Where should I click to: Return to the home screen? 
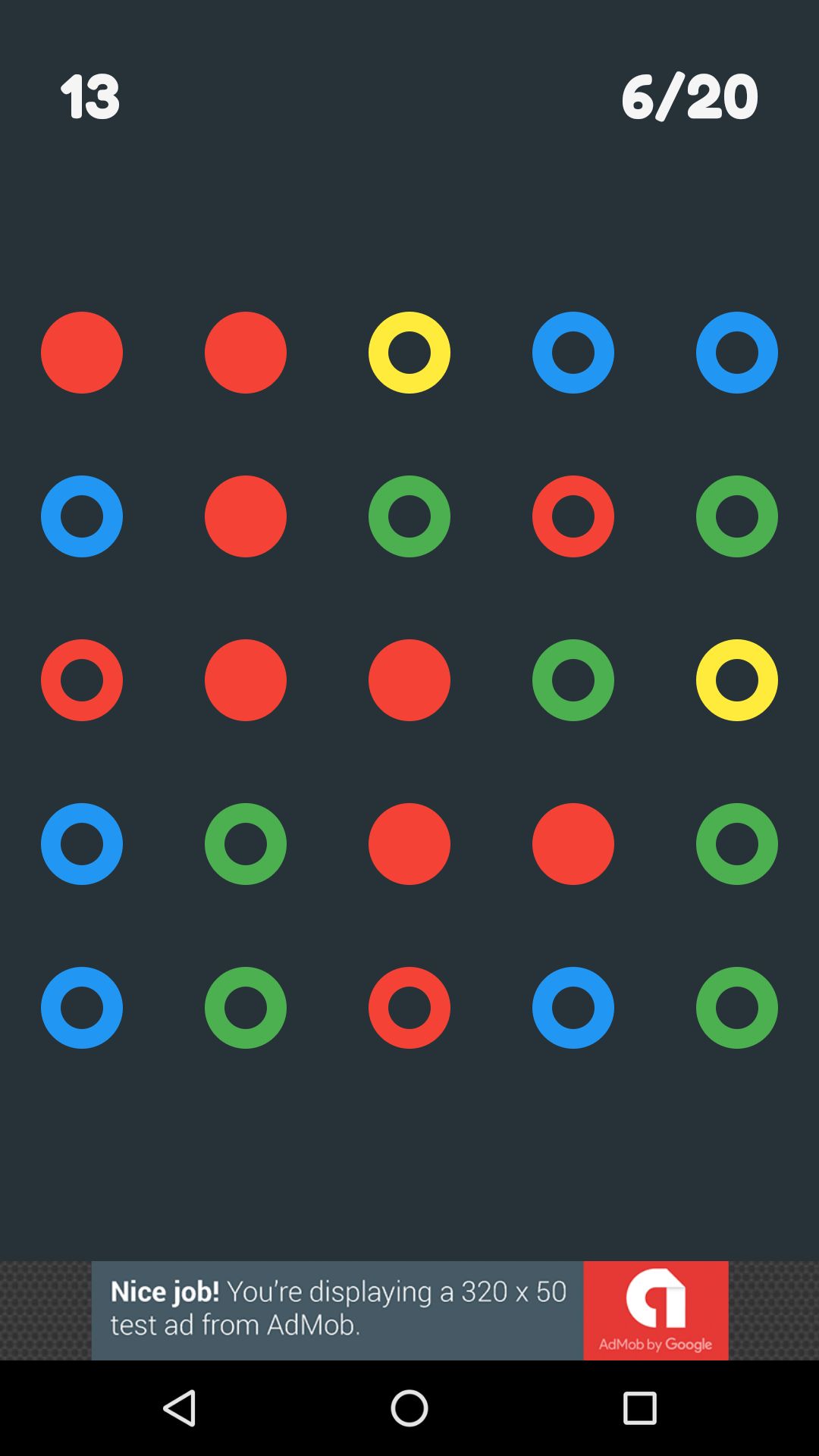click(x=409, y=1408)
